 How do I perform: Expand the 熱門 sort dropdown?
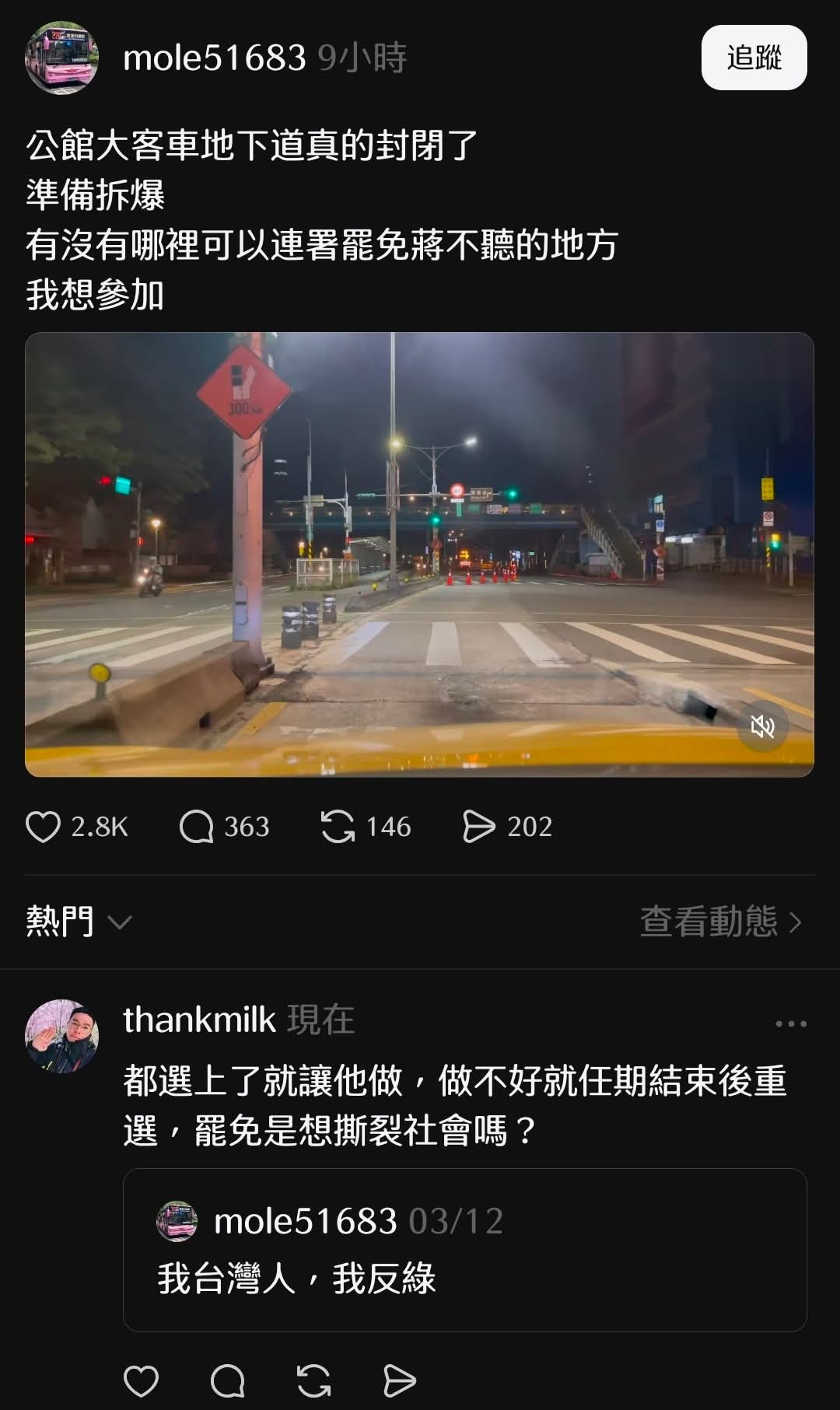[x=78, y=922]
